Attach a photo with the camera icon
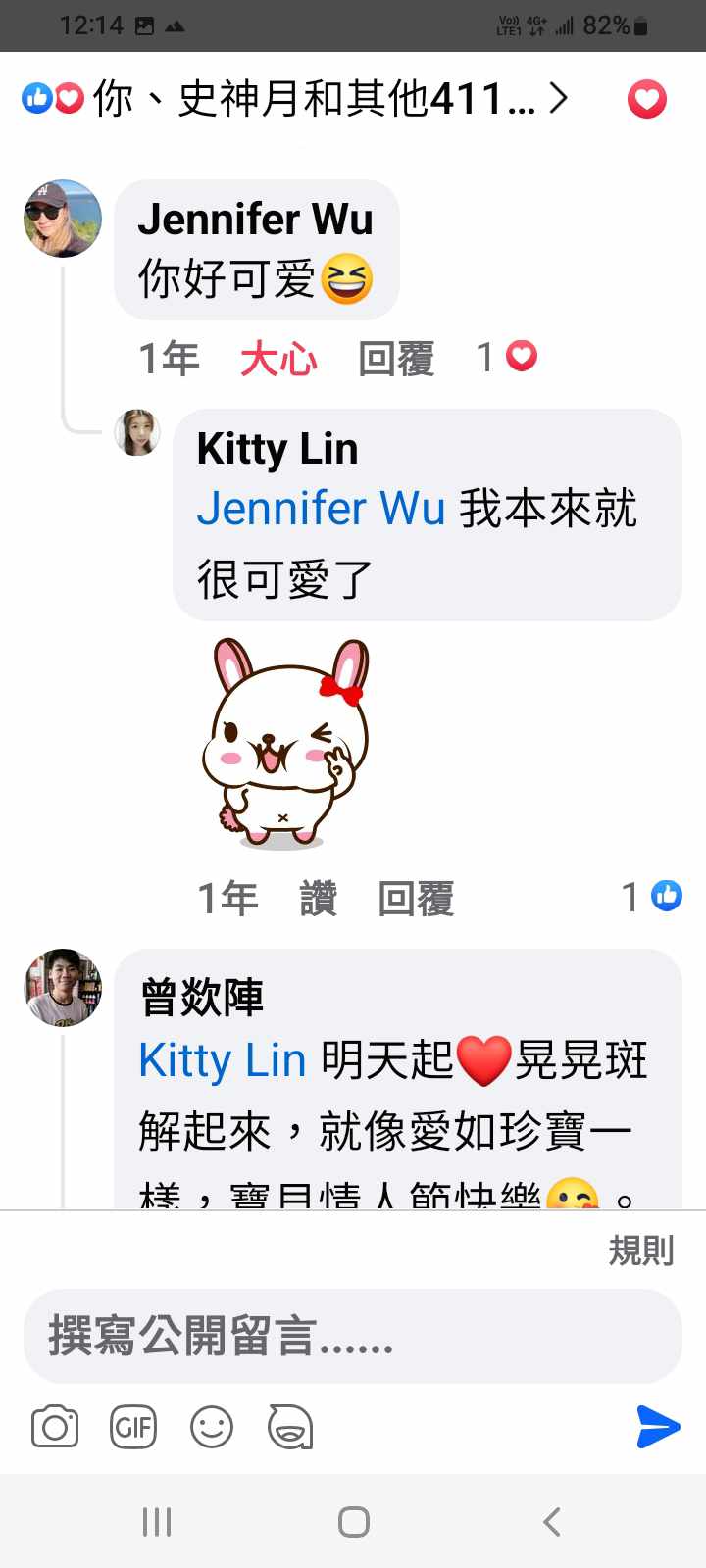Viewport: 706px width, 1568px height. [55, 1427]
